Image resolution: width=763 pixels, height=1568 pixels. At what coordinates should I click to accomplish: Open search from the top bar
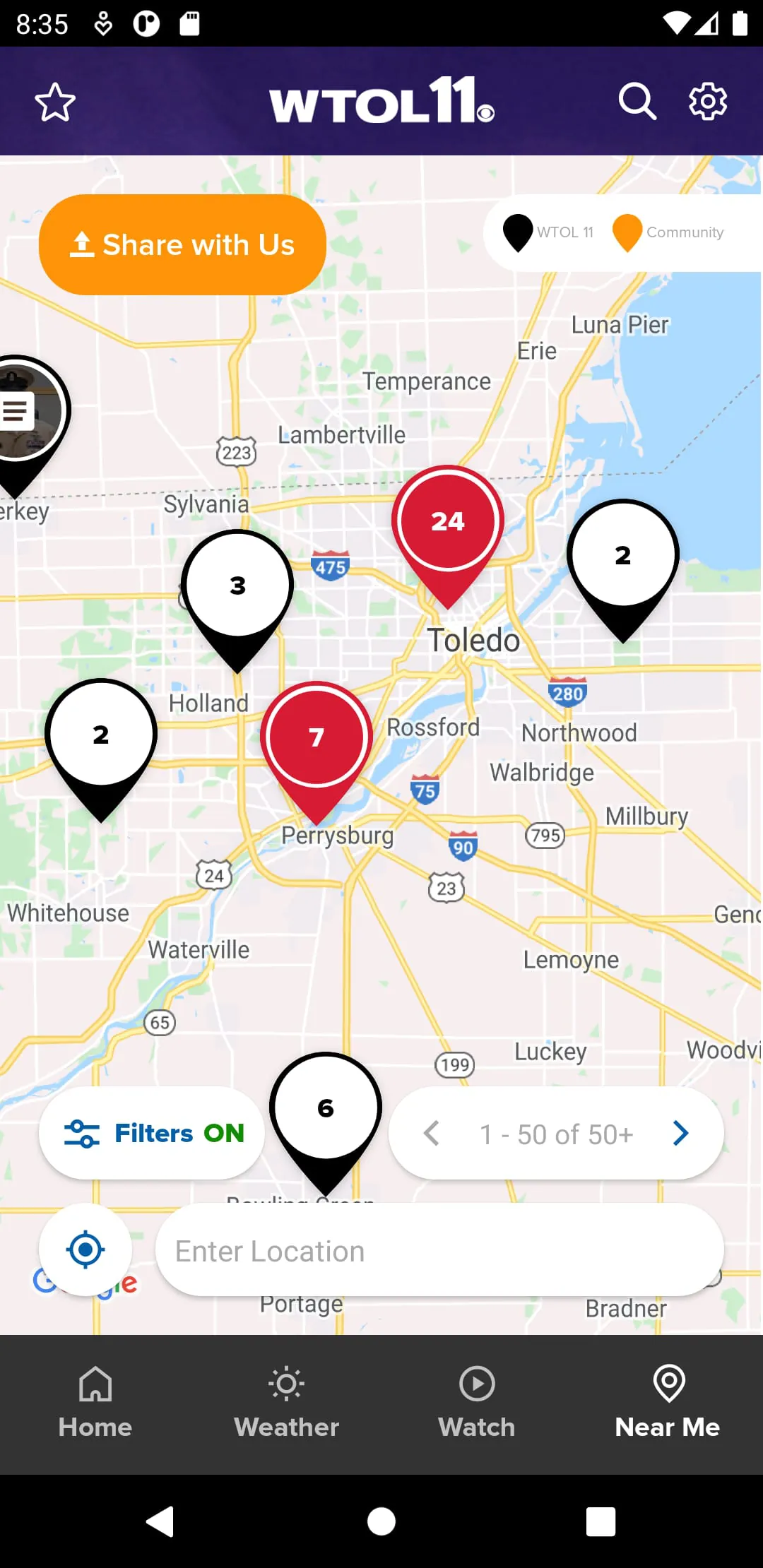click(x=638, y=101)
